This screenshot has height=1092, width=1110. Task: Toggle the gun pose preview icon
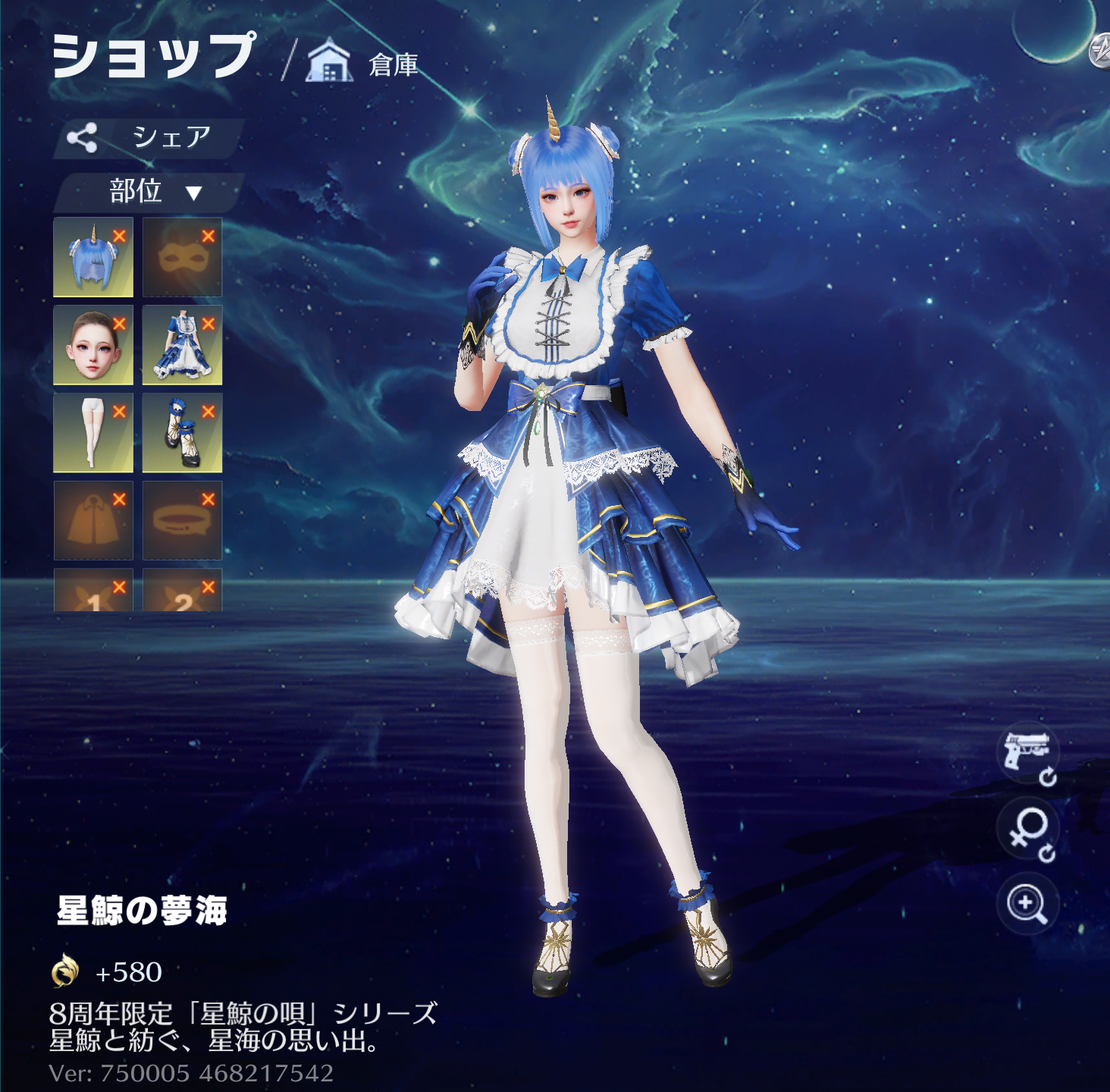[x=1027, y=753]
